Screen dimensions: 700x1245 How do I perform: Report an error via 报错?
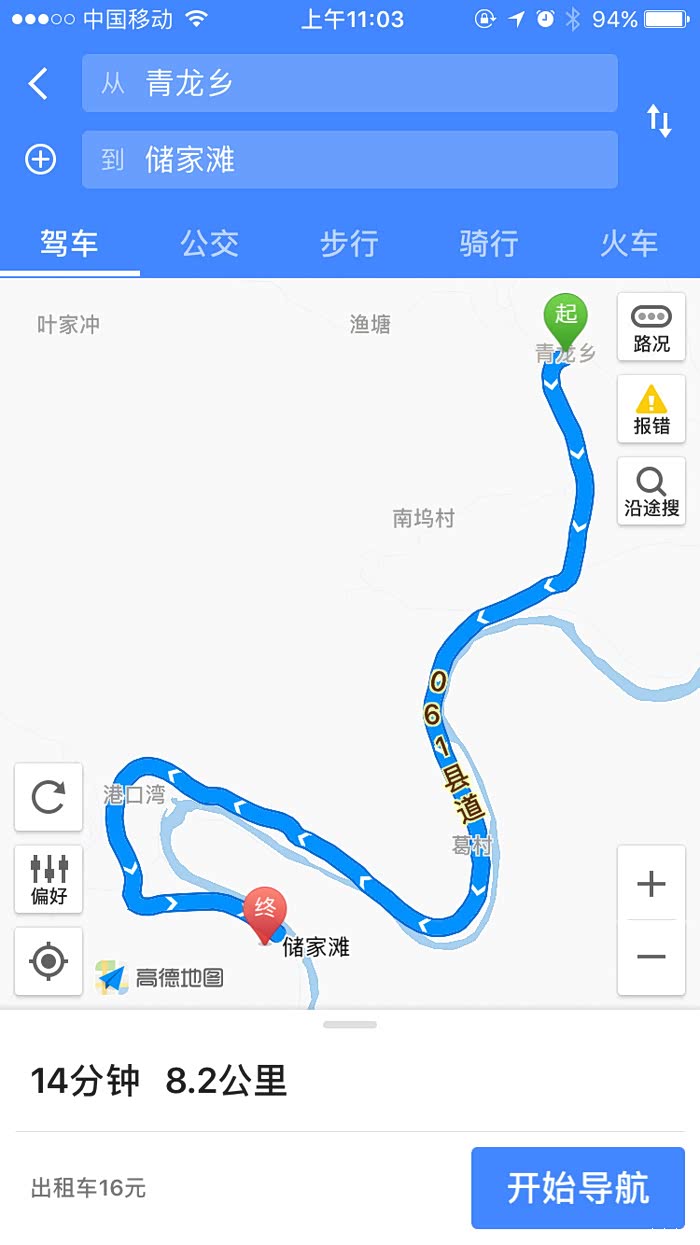(651, 409)
